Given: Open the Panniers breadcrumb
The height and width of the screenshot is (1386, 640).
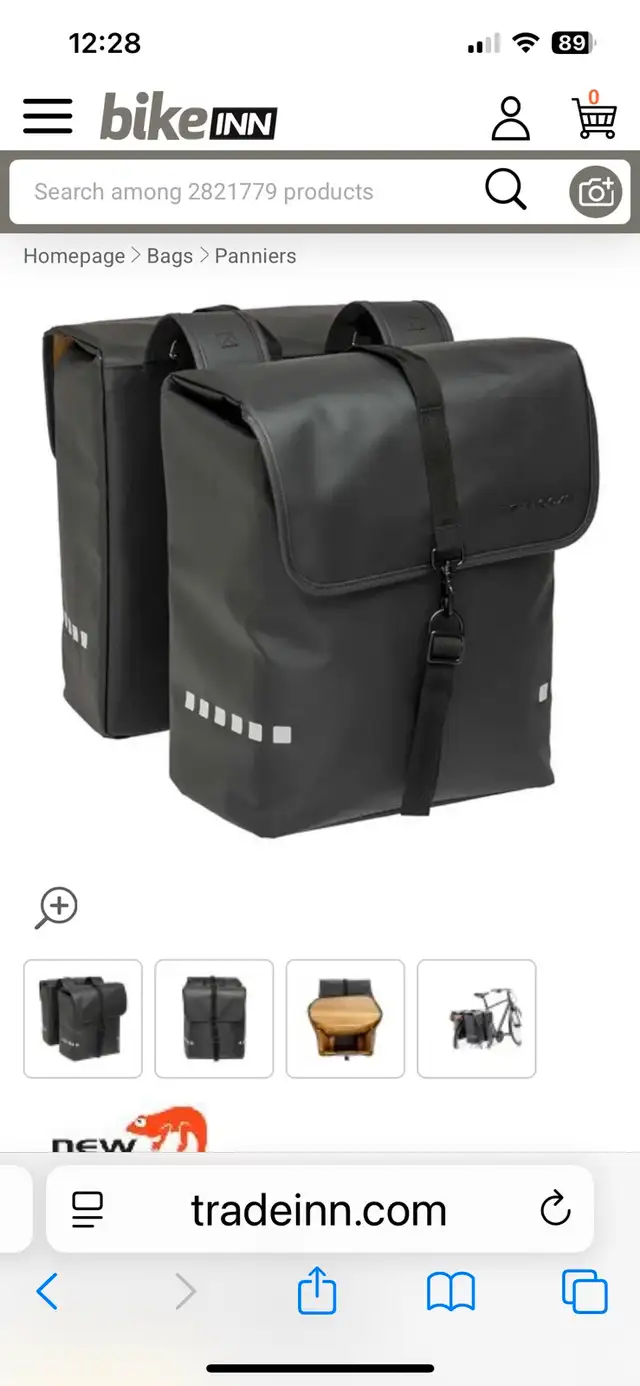Looking at the screenshot, I should click(255, 256).
